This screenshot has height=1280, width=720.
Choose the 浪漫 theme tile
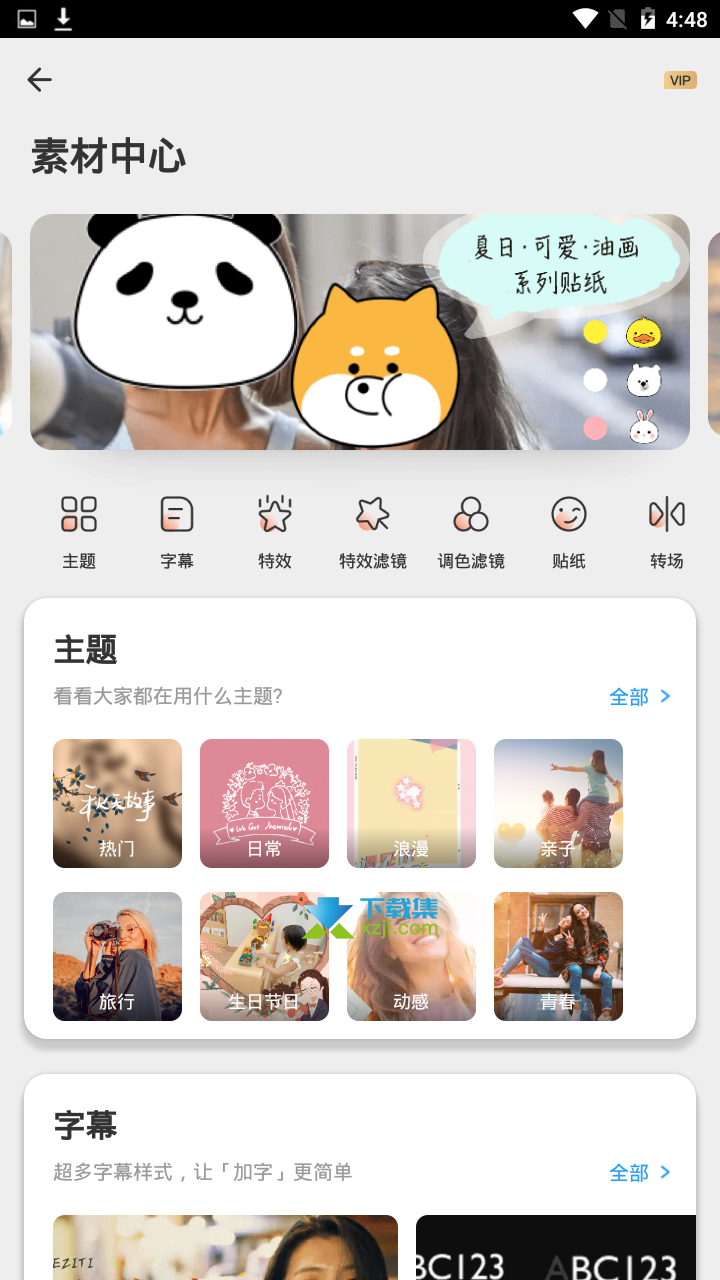411,803
